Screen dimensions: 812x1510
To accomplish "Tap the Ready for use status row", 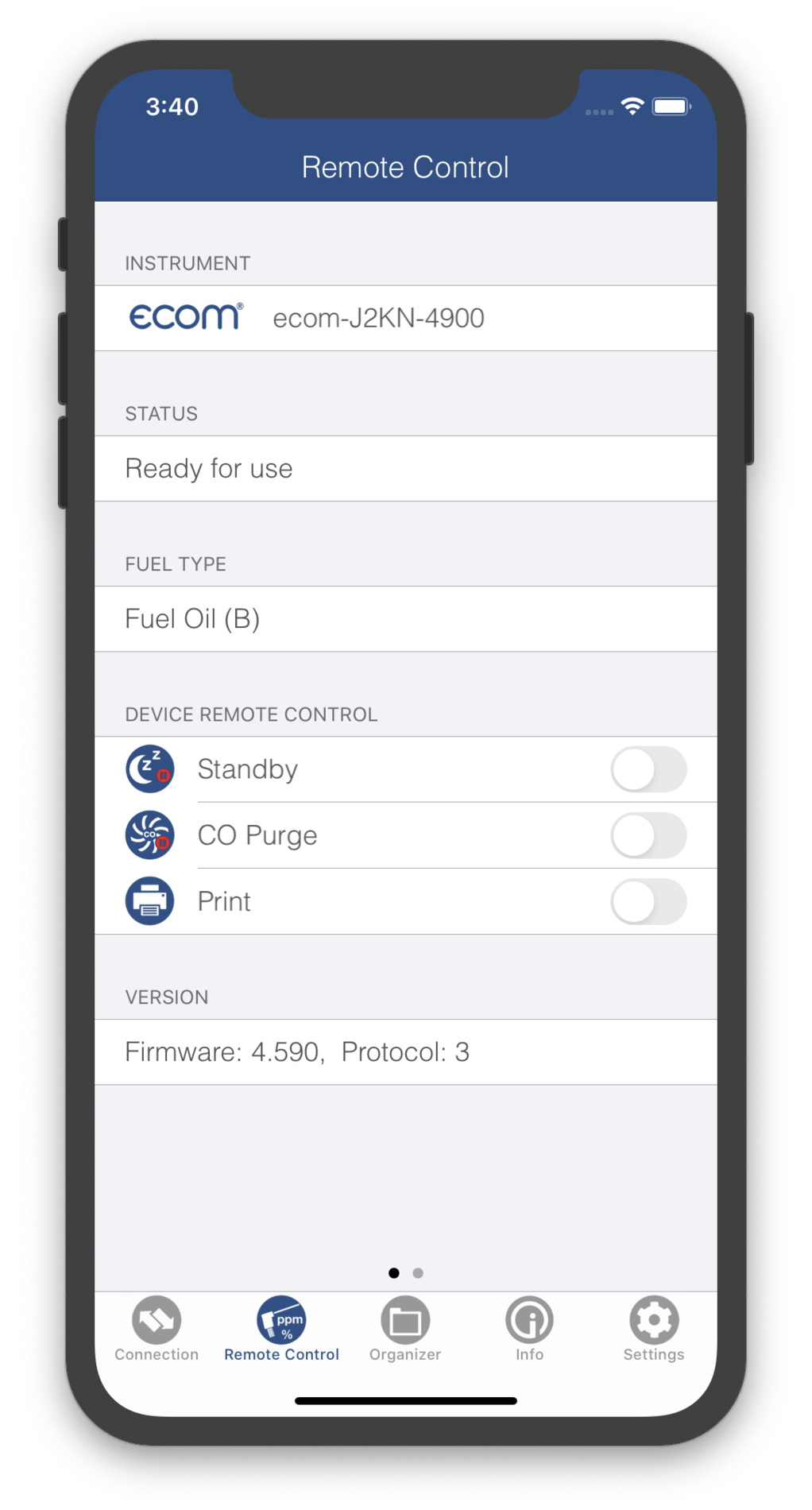I will [x=405, y=468].
